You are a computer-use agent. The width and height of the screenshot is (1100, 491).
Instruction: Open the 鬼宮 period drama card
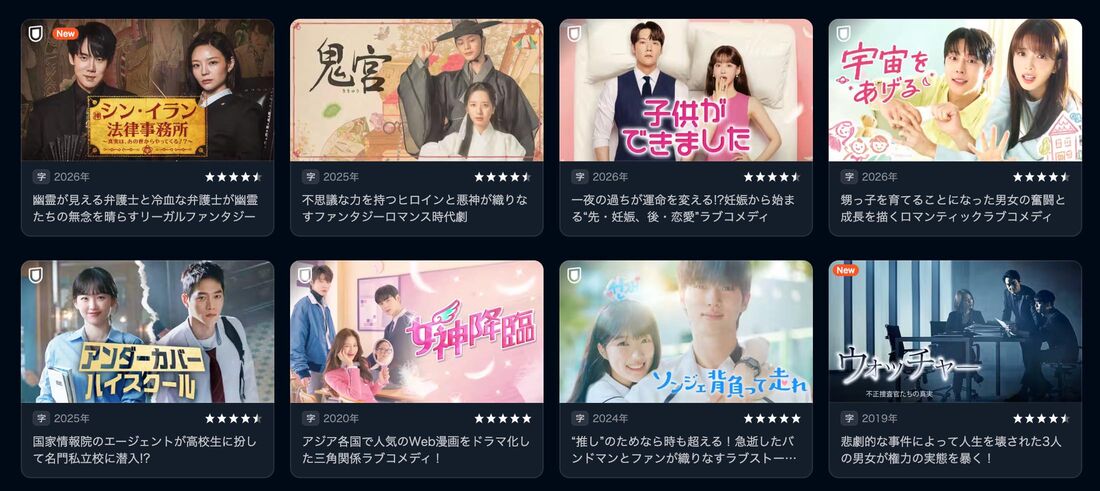[x=417, y=92]
